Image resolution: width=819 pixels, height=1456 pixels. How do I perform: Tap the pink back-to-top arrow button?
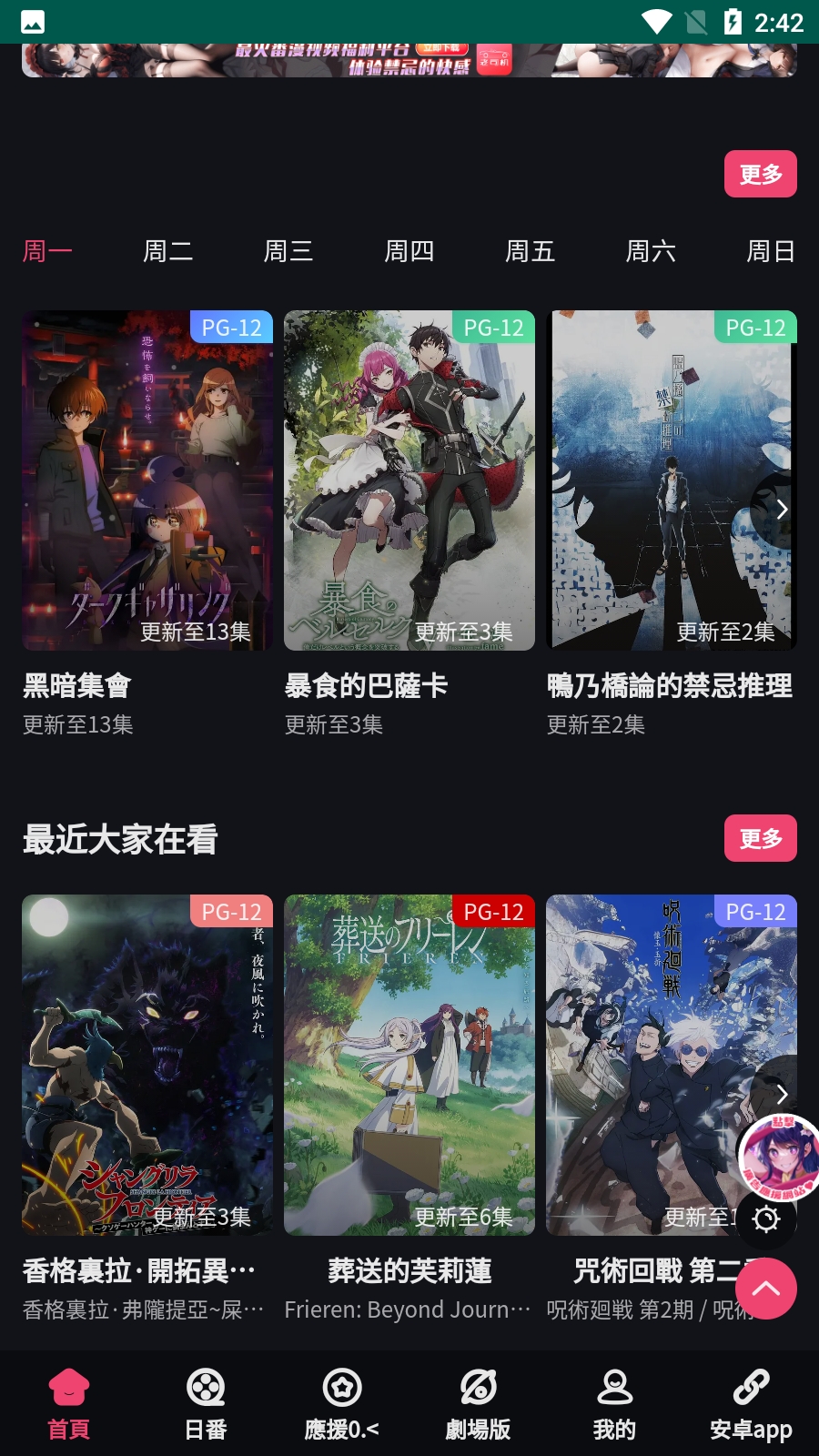(x=767, y=1289)
